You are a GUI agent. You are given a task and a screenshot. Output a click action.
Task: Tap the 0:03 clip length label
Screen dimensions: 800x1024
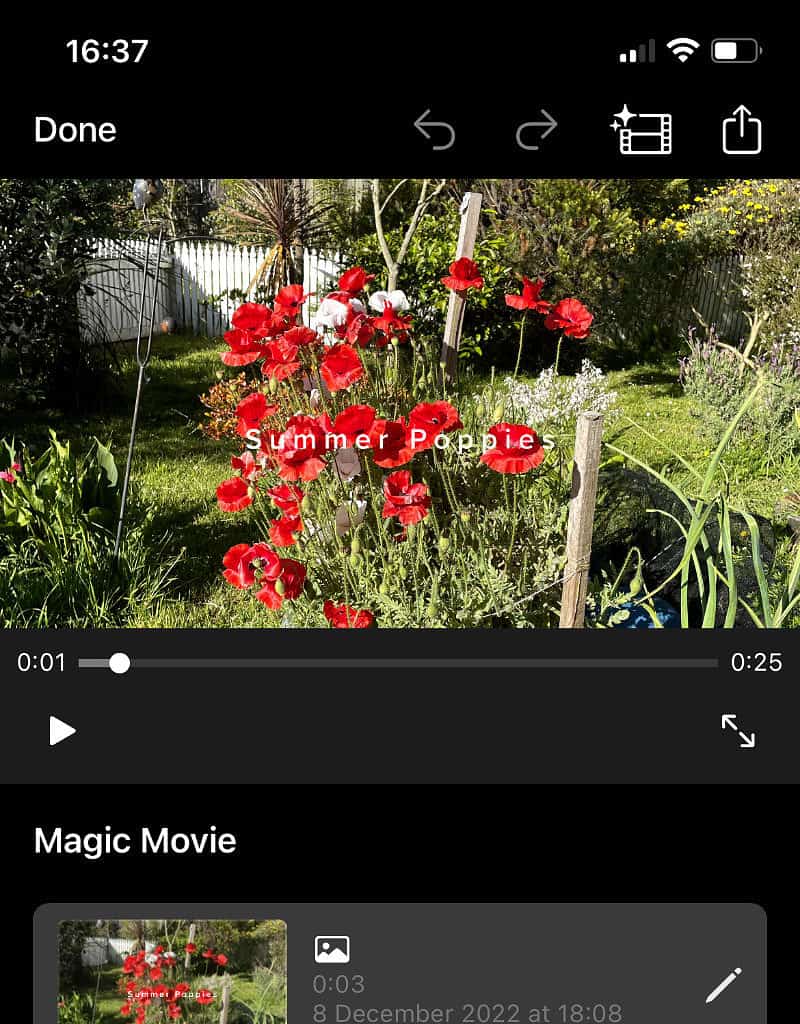[336, 984]
